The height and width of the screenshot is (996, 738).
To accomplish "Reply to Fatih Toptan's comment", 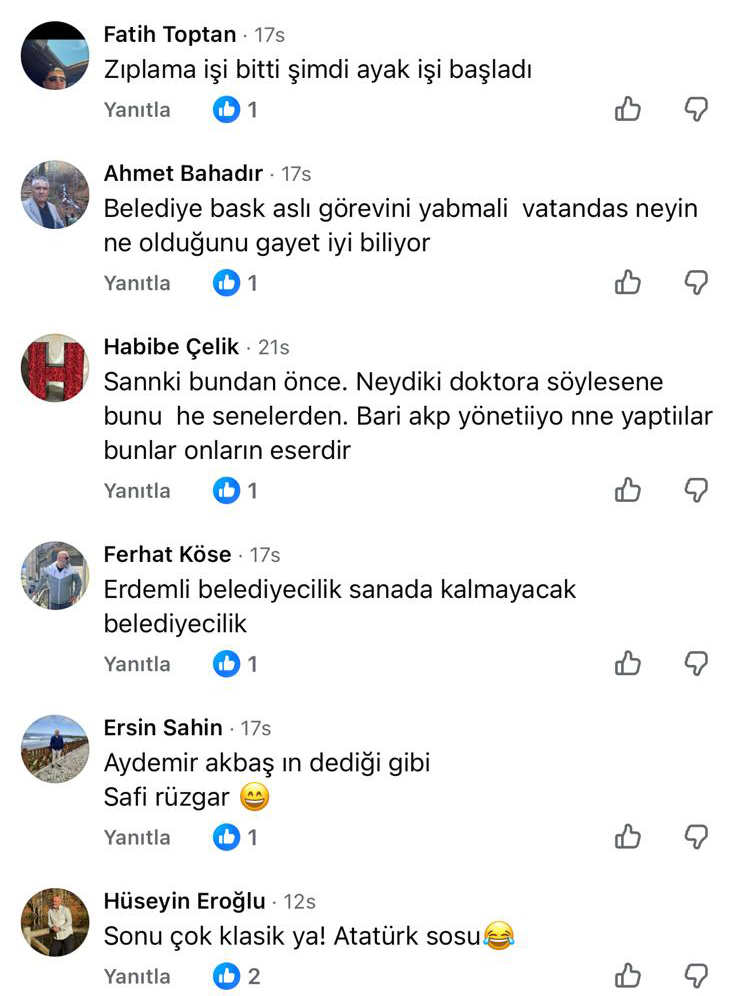I will [137, 110].
